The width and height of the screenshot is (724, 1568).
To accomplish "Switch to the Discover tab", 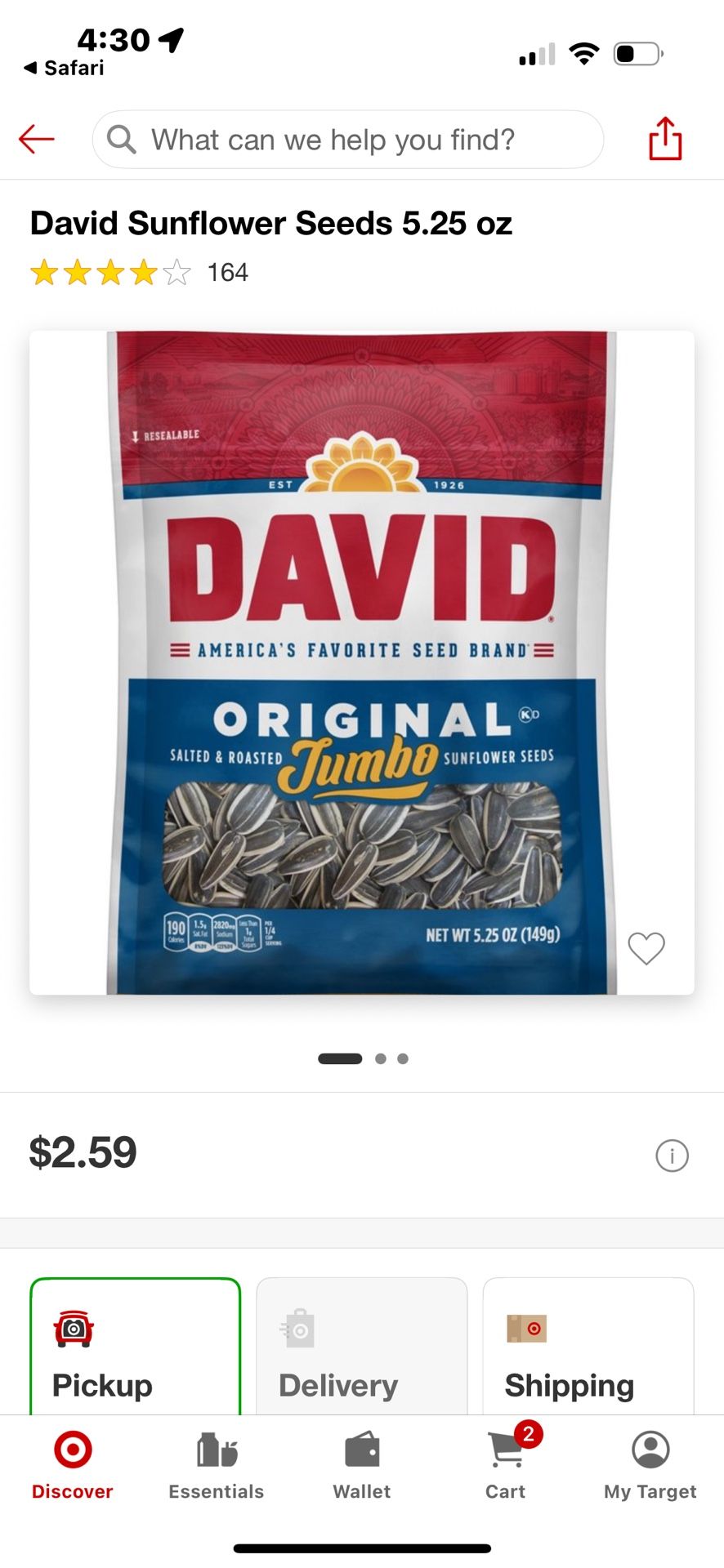I will click(x=73, y=1466).
